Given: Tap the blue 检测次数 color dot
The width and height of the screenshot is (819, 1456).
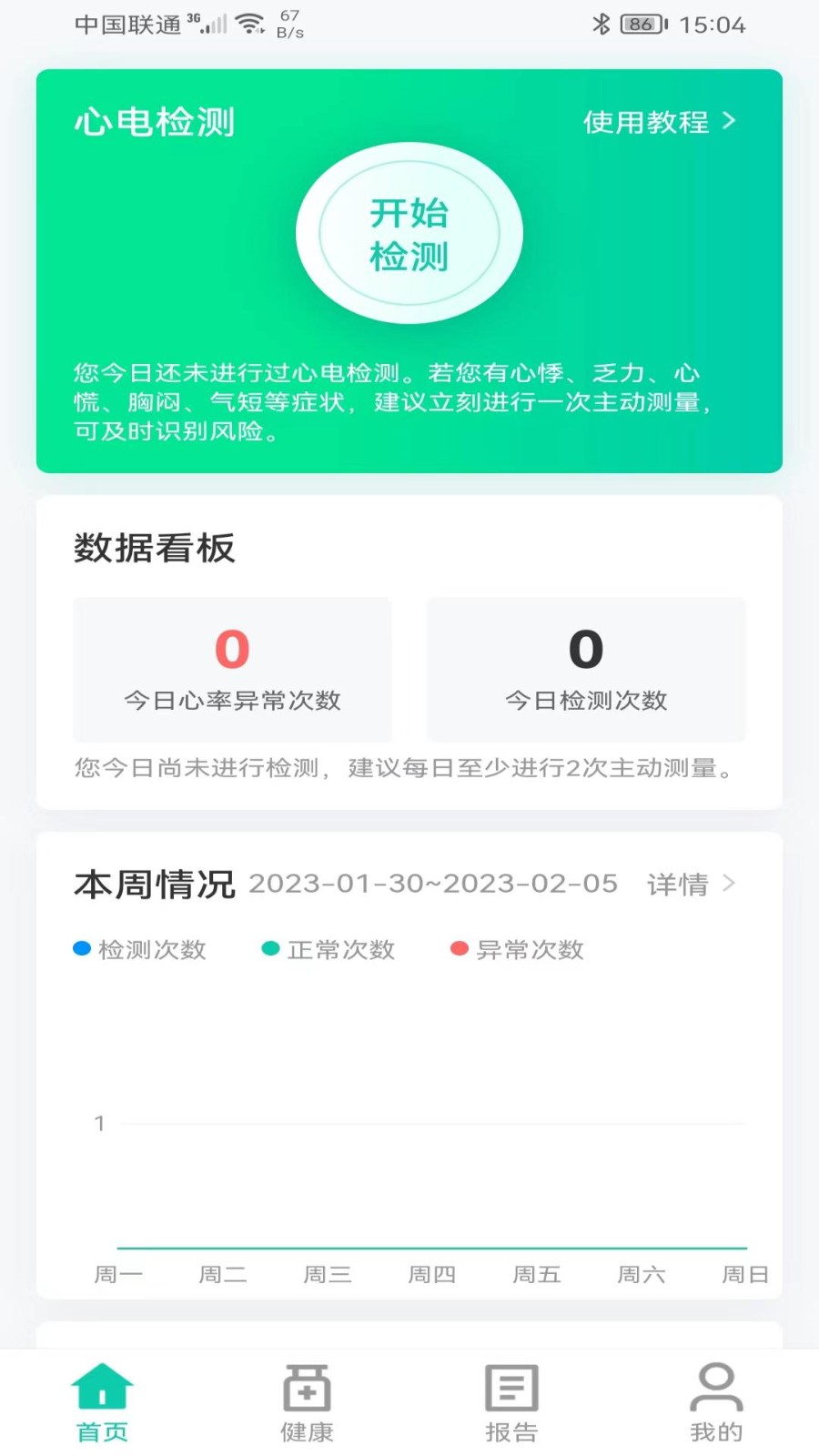Looking at the screenshot, I should pyautogui.click(x=82, y=948).
